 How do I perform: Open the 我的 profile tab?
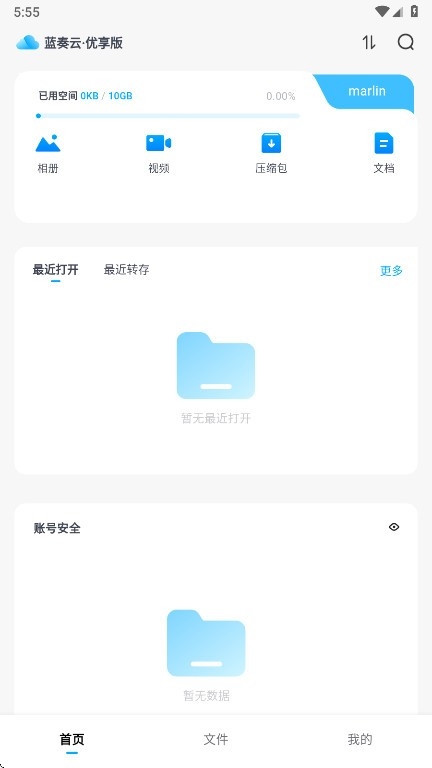(360, 740)
